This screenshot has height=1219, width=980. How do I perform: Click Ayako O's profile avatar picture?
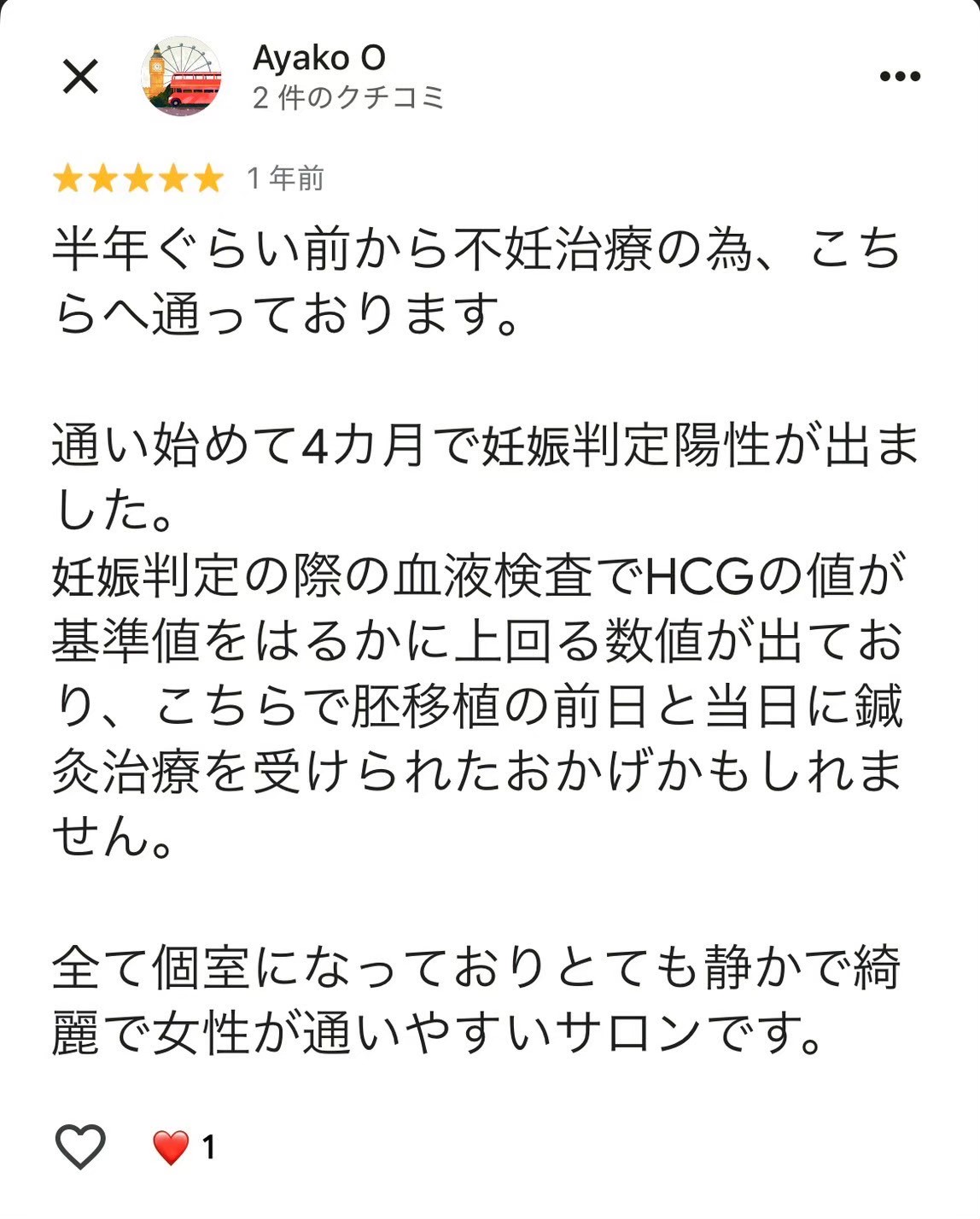(x=181, y=78)
